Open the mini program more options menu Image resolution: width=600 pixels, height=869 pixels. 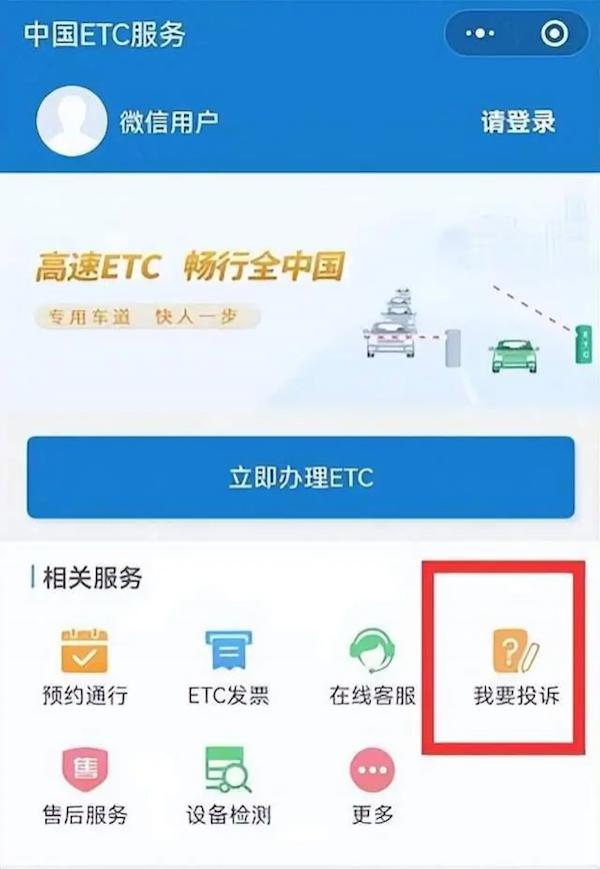[x=481, y=35]
